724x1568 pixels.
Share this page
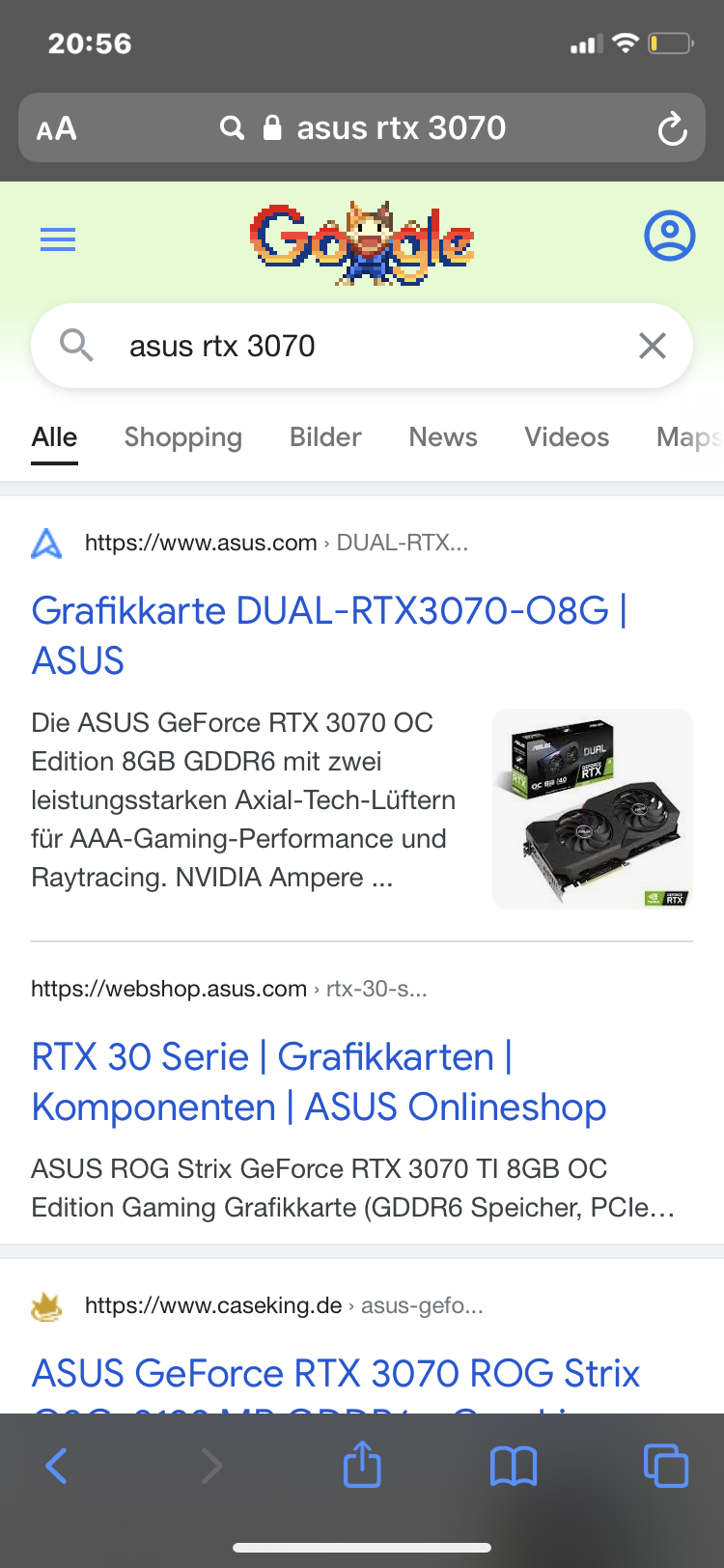[x=362, y=1464]
